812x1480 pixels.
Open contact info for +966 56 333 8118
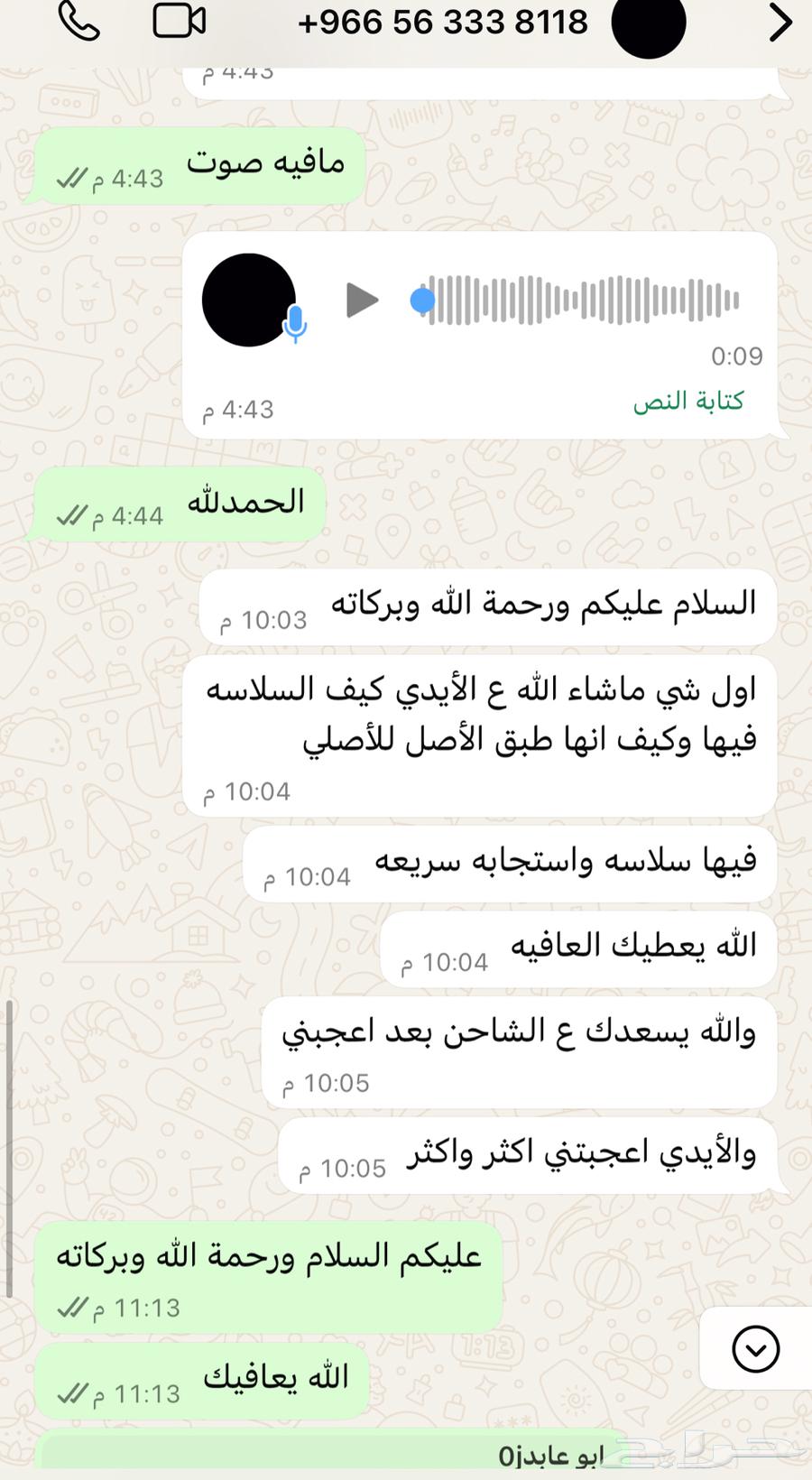point(442,22)
